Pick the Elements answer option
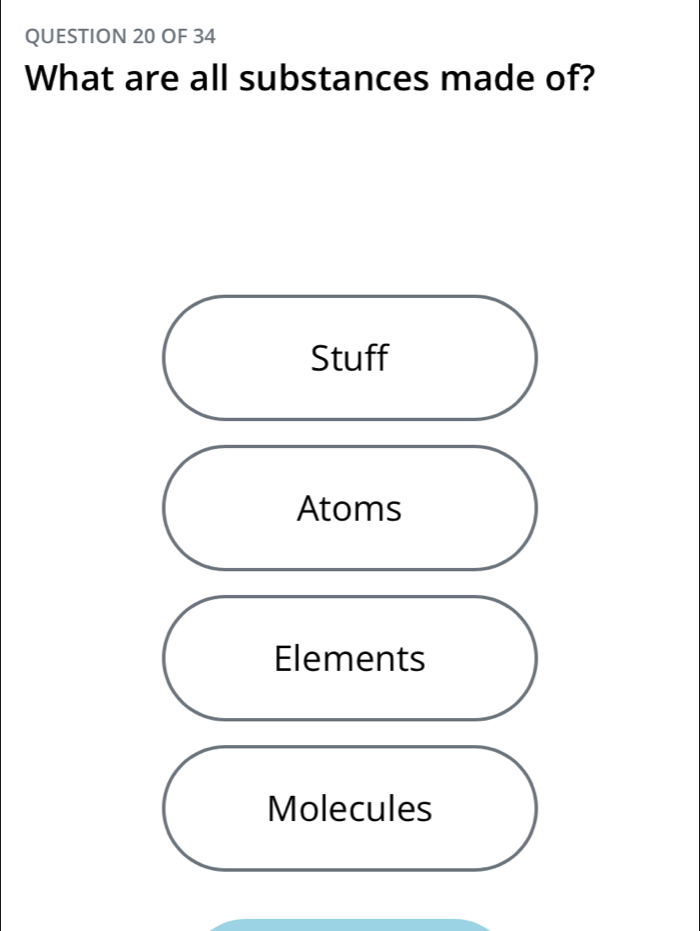This screenshot has height=931, width=700. (x=350, y=658)
